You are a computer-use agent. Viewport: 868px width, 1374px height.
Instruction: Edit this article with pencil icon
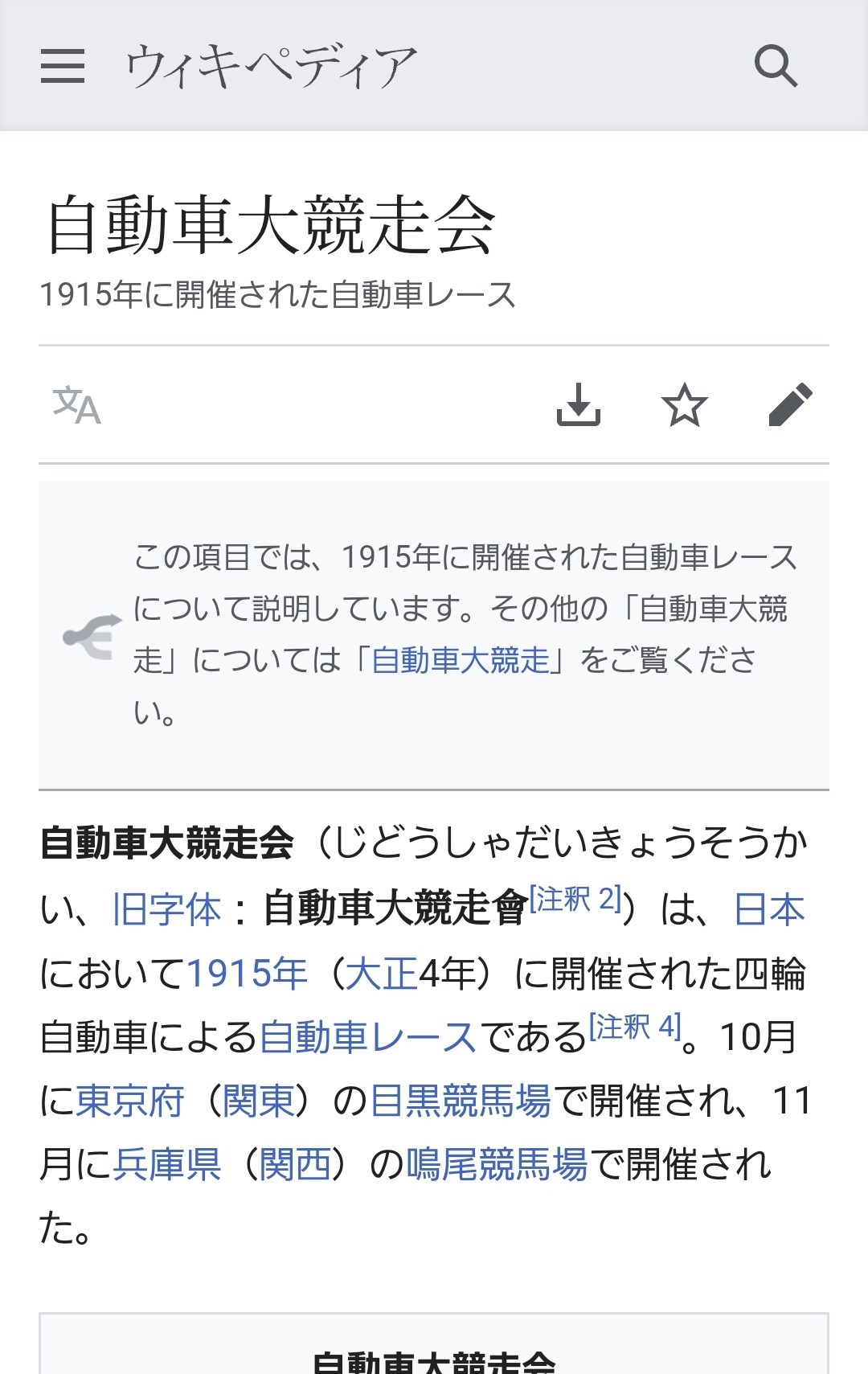pyautogui.click(x=790, y=404)
